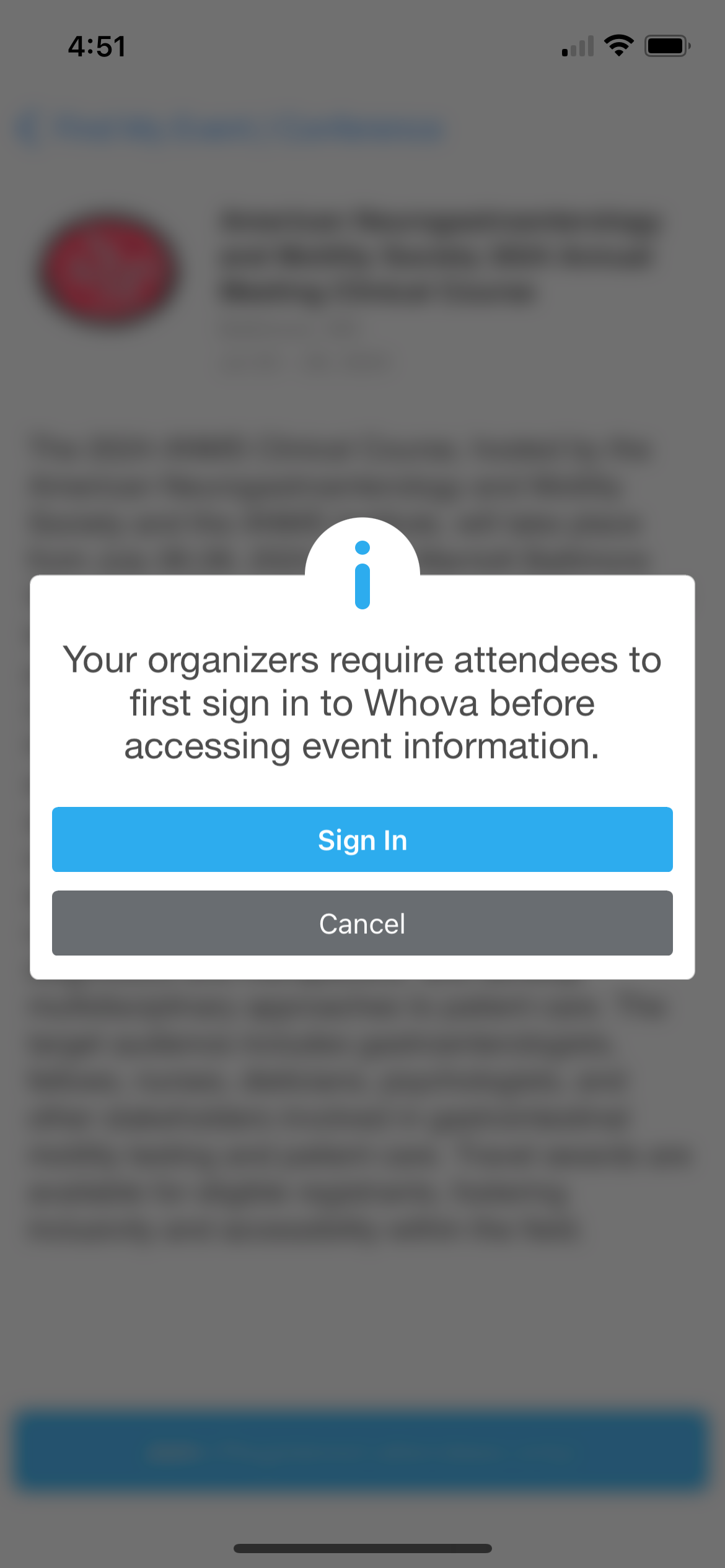Cancel the sign-in prompt
Screen dimensions: 725x1568
click(x=362, y=923)
